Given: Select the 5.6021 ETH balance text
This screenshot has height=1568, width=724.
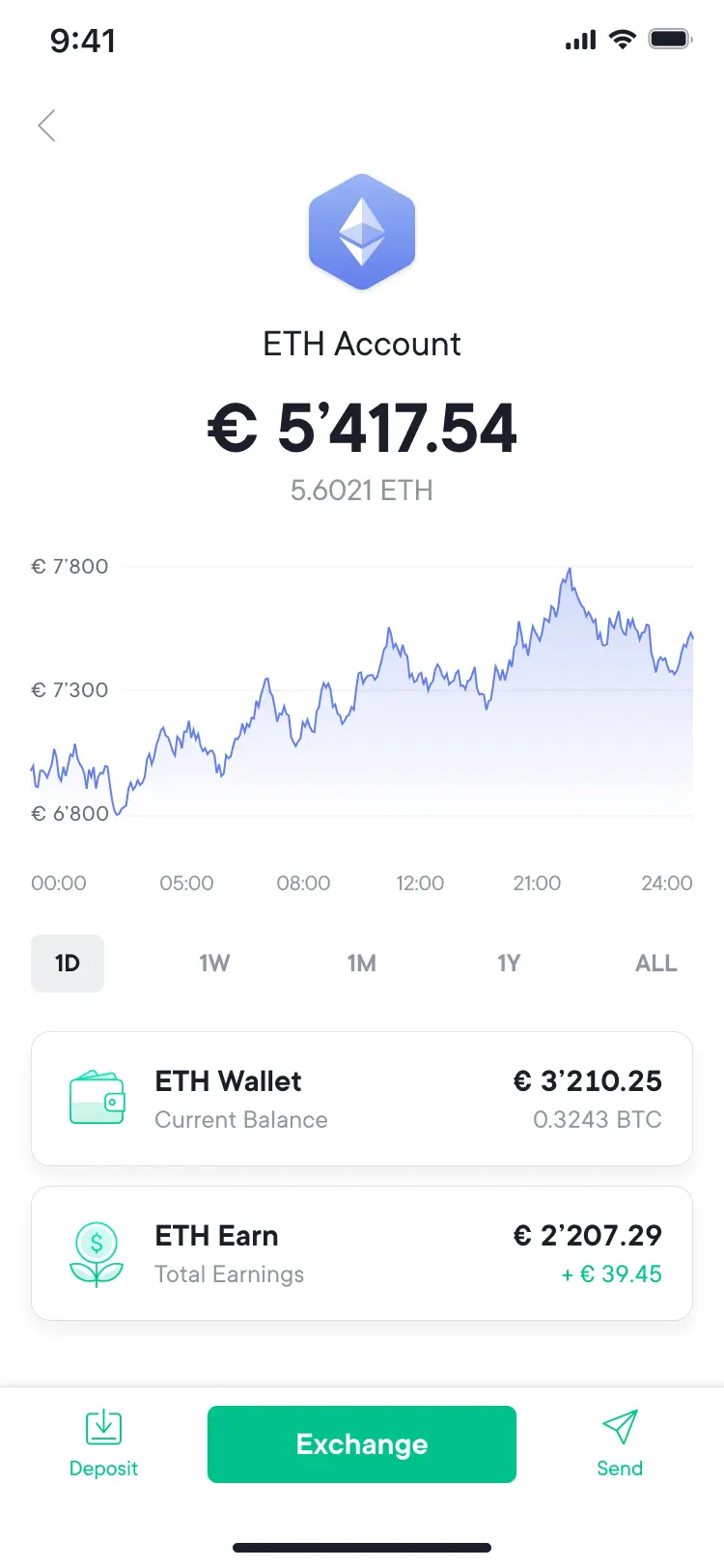Looking at the screenshot, I should click(362, 490).
